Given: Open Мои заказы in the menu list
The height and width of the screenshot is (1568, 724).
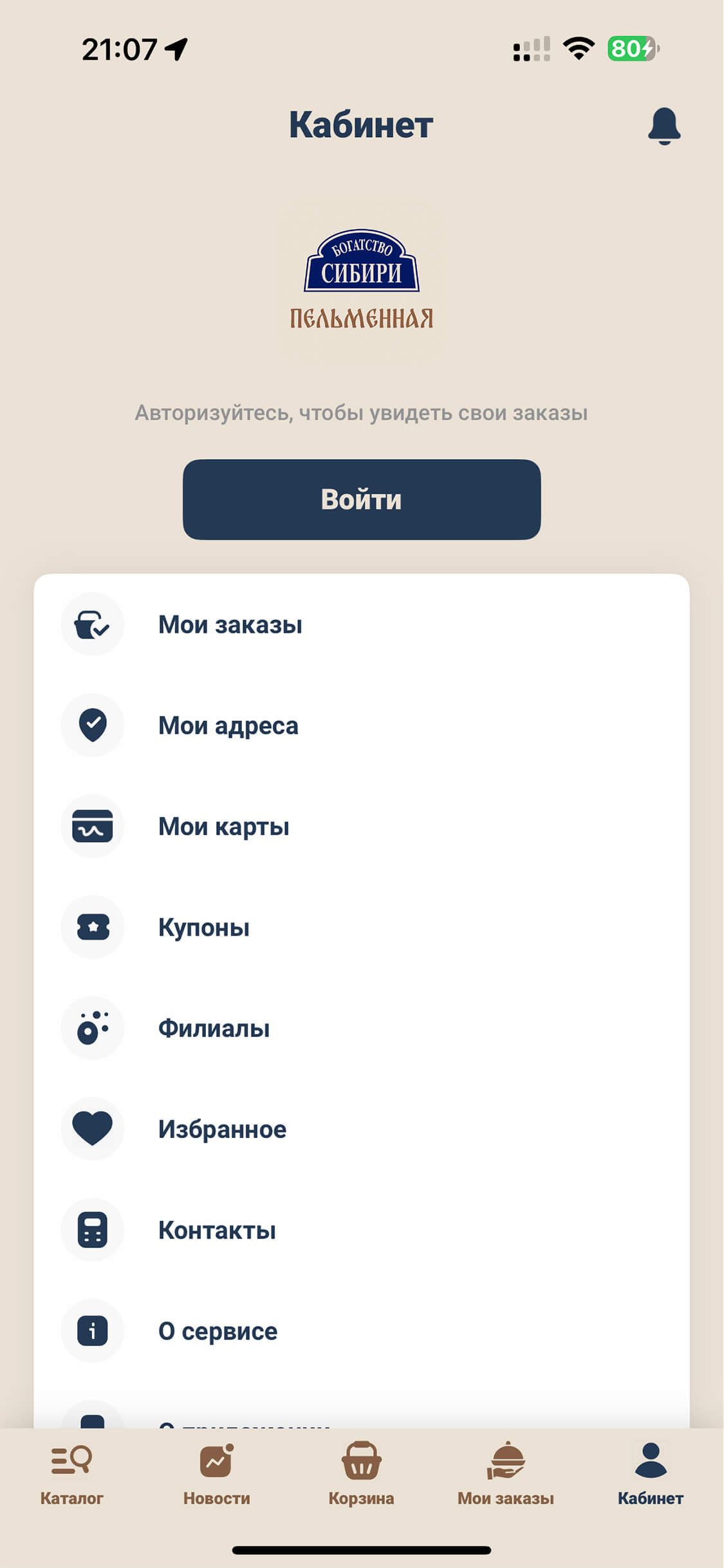Looking at the screenshot, I should tap(230, 624).
